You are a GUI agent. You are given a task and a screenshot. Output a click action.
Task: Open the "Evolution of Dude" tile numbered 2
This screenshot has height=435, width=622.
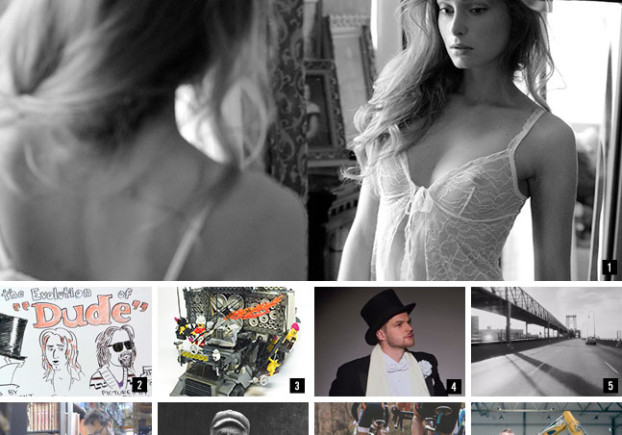(x=76, y=341)
